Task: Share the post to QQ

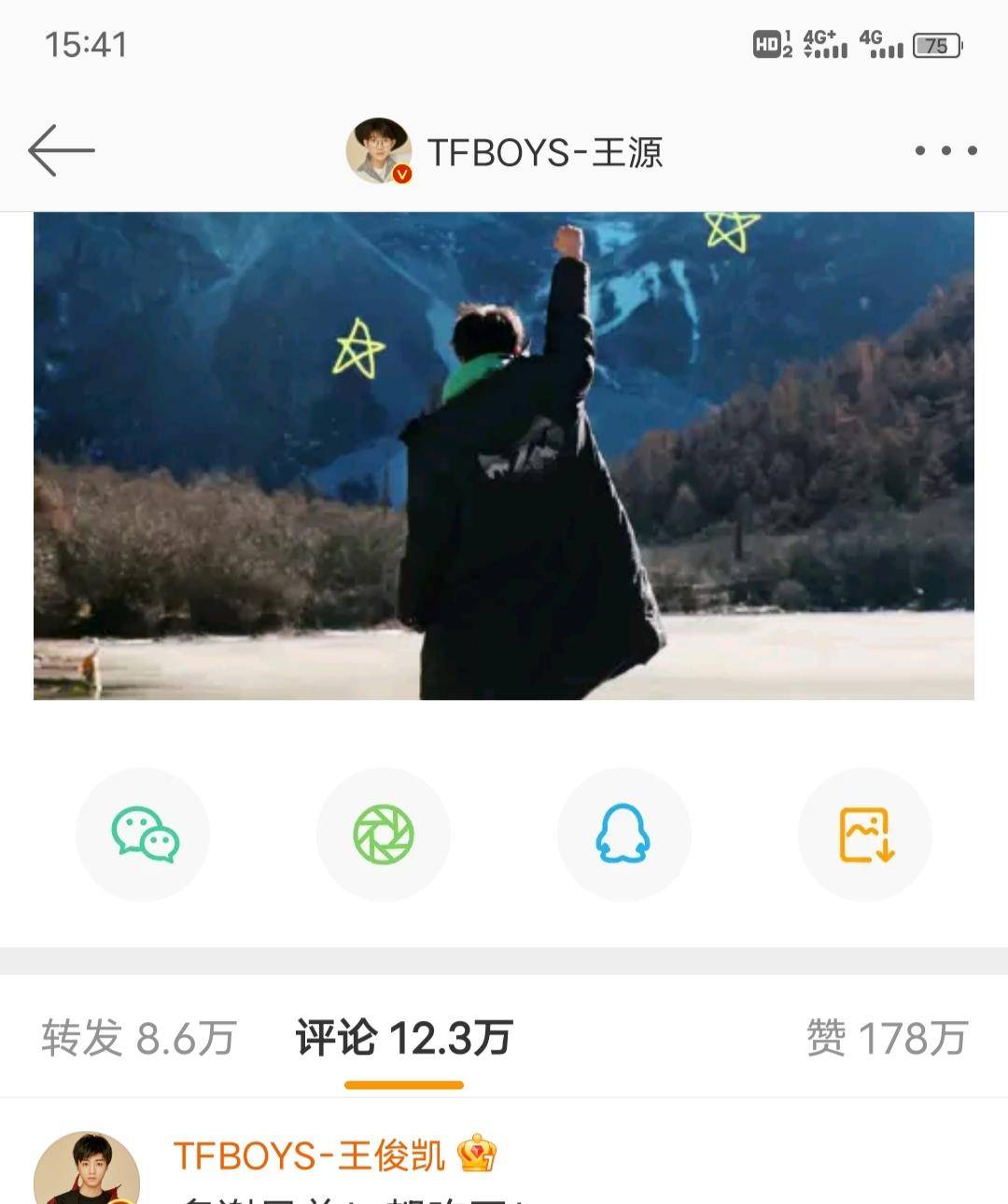Action: 623,834
